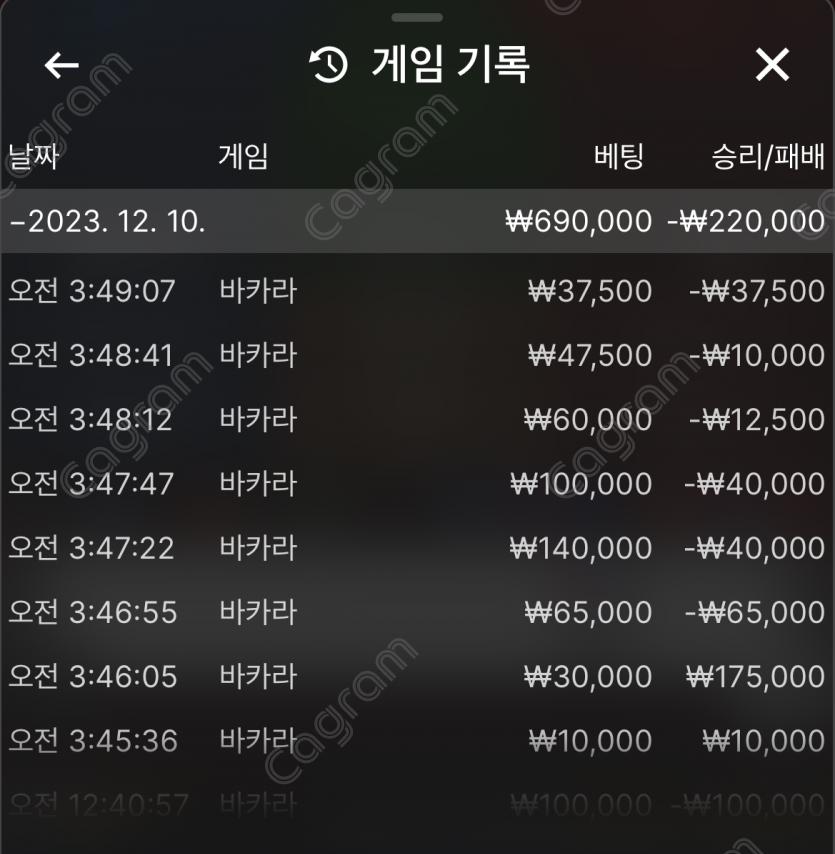The image size is (835, 854).
Task: Select the 3:47:47 baccarat record
Action: click(x=416, y=484)
